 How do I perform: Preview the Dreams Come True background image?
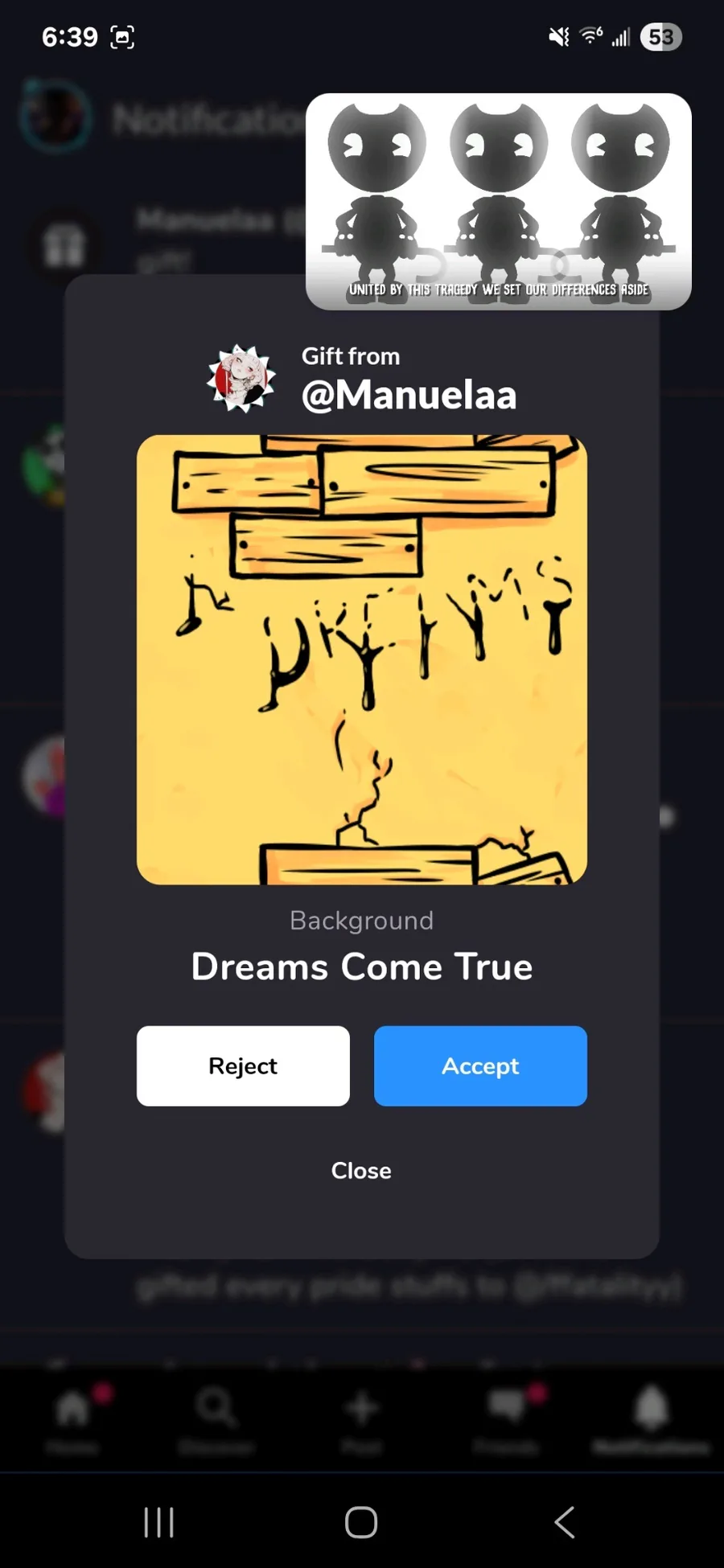coord(362,659)
